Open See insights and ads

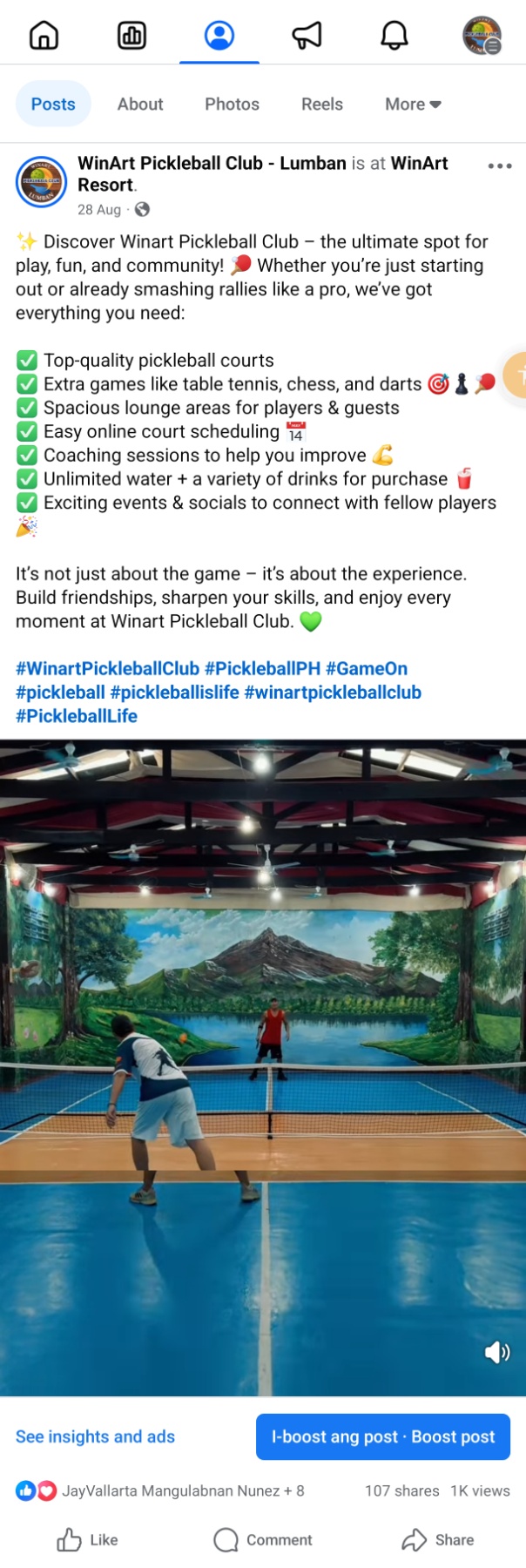click(95, 1436)
